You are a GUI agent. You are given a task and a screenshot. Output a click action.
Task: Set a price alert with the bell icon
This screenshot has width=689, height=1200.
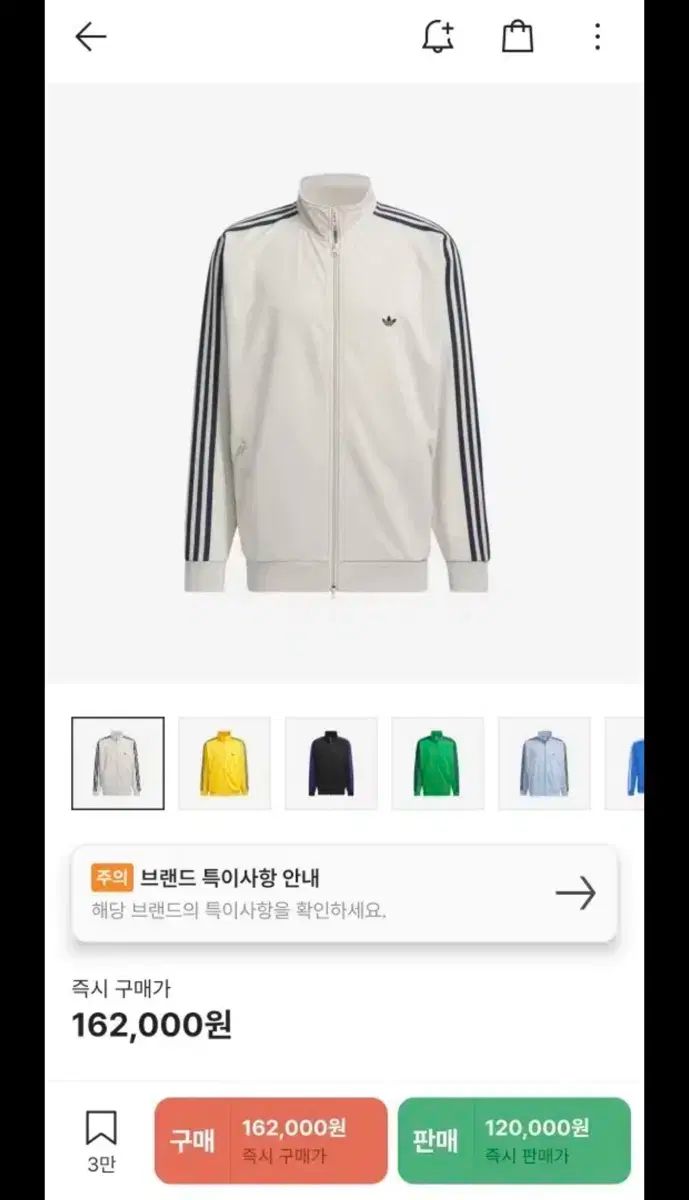coord(438,38)
